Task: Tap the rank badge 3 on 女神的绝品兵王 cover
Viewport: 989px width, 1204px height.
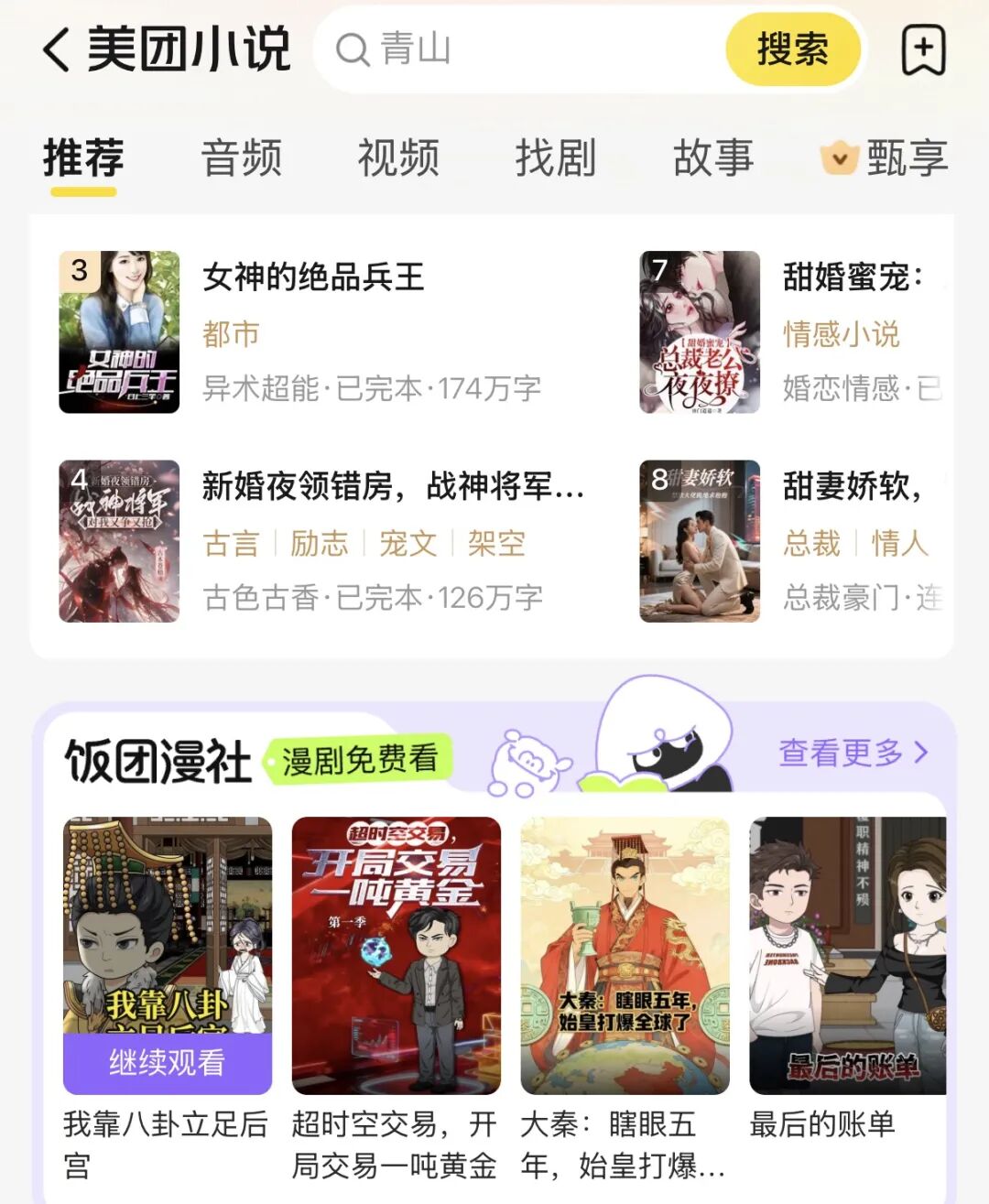Action: (x=78, y=269)
